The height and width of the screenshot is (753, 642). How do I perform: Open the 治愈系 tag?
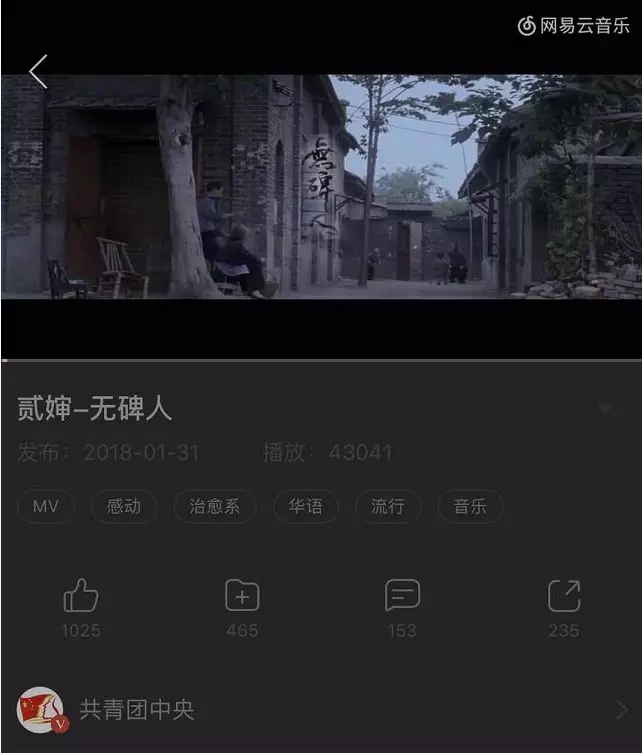[215, 506]
